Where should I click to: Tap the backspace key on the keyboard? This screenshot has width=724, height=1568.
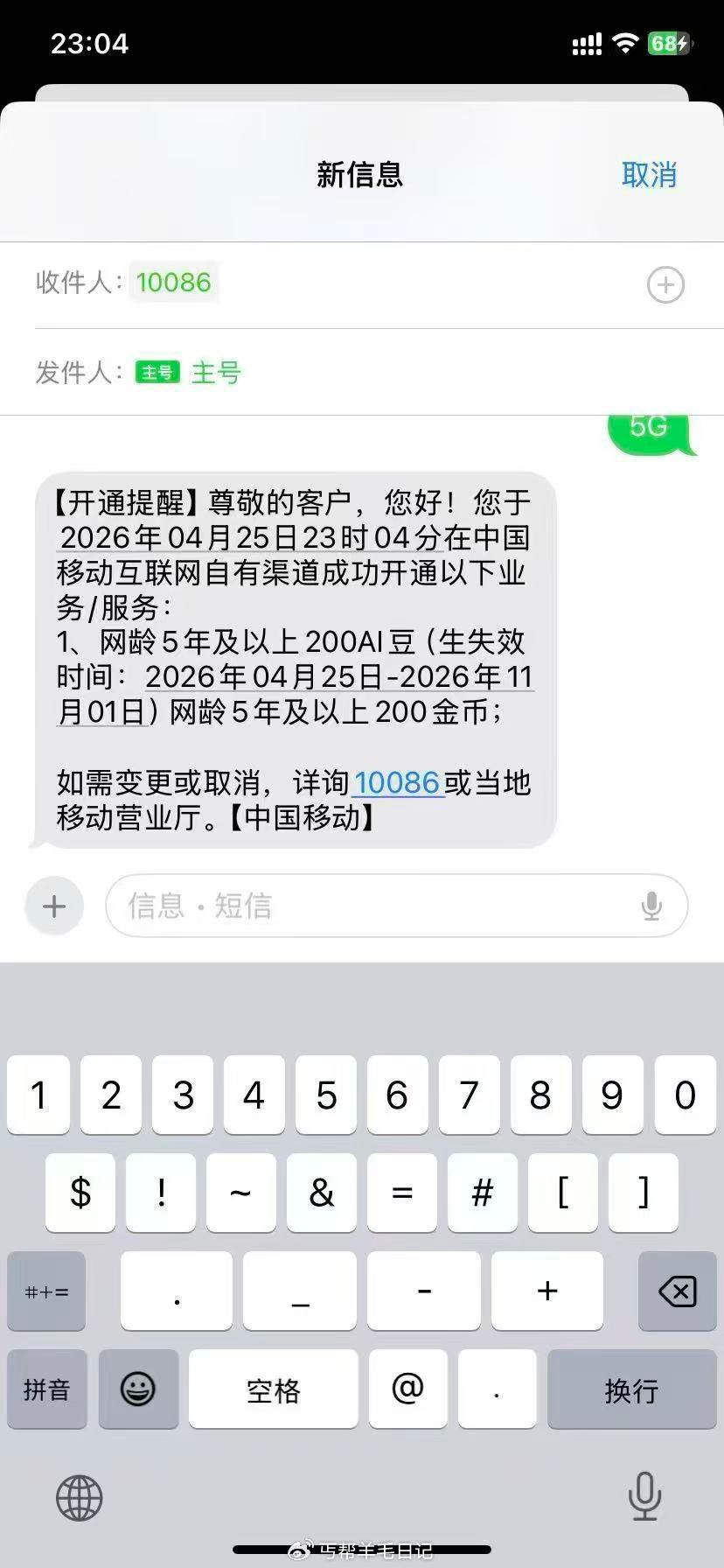(675, 1291)
